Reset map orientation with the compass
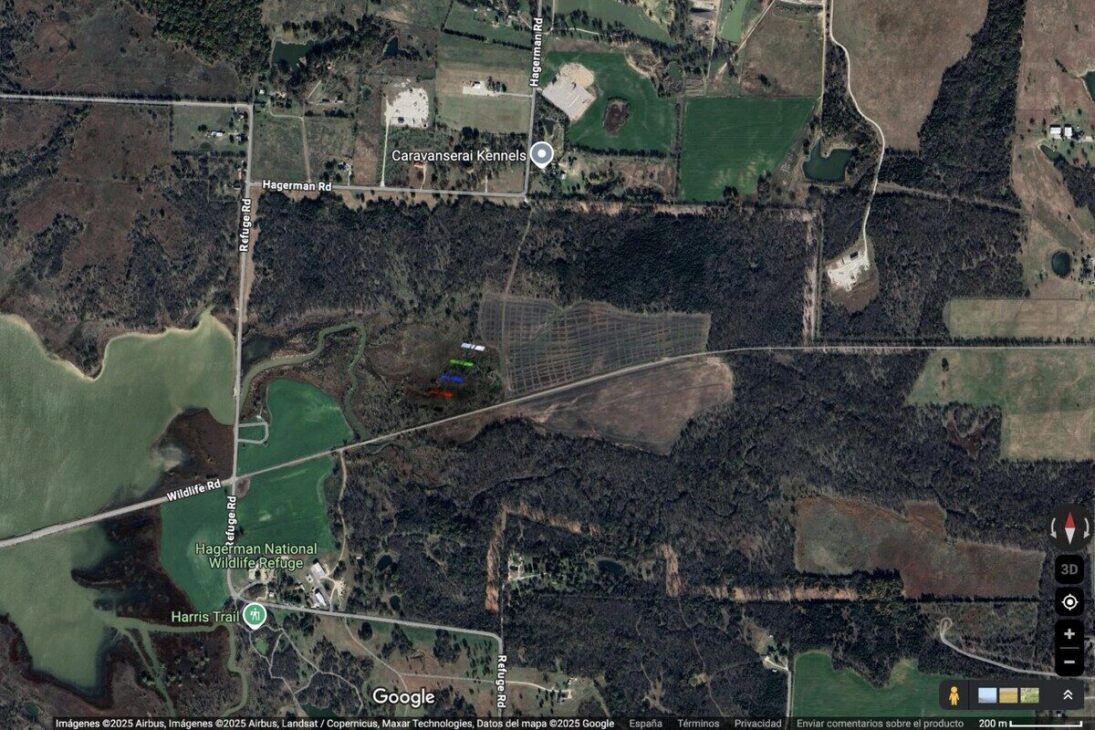The width and height of the screenshot is (1095, 730). coord(1069,527)
